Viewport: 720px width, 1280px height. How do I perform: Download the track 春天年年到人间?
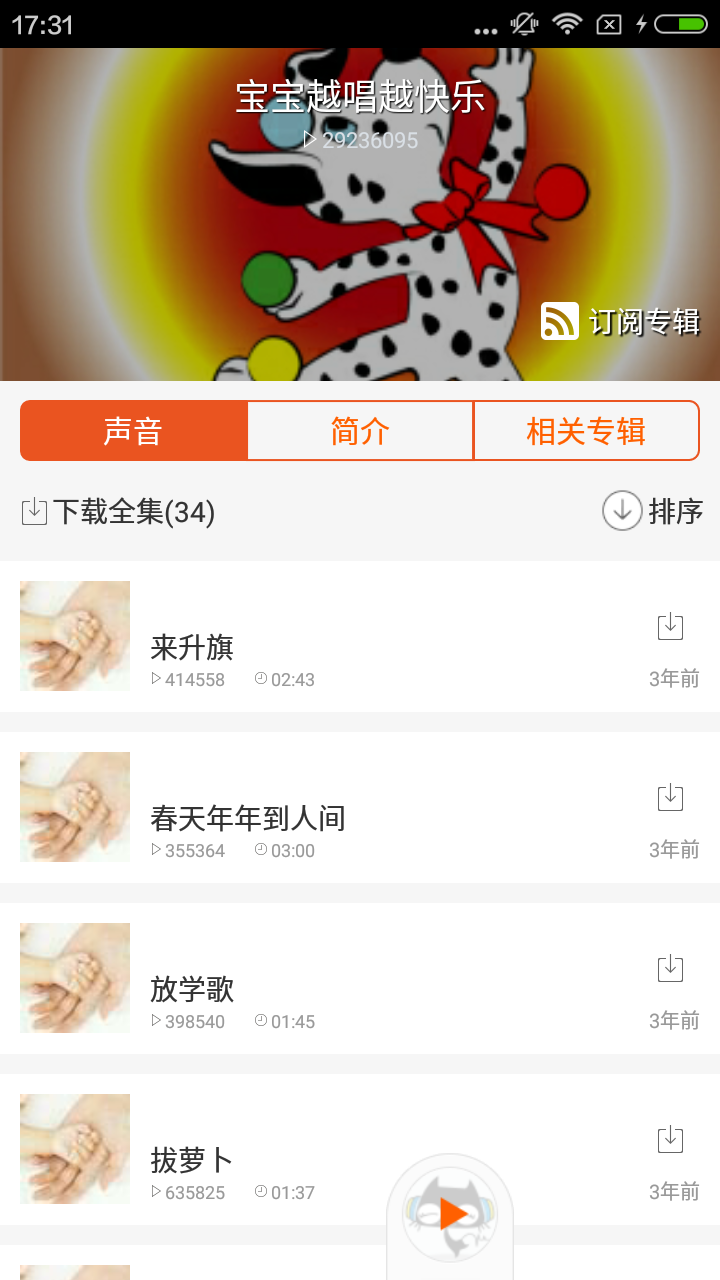670,798
